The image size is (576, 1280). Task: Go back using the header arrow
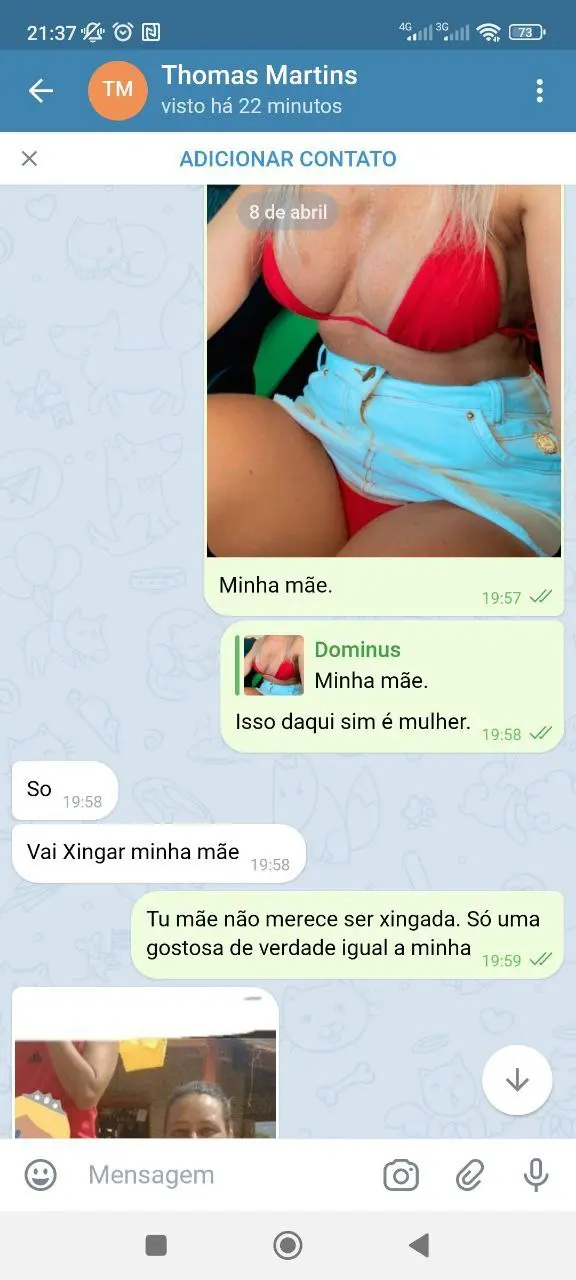[40, 91]
